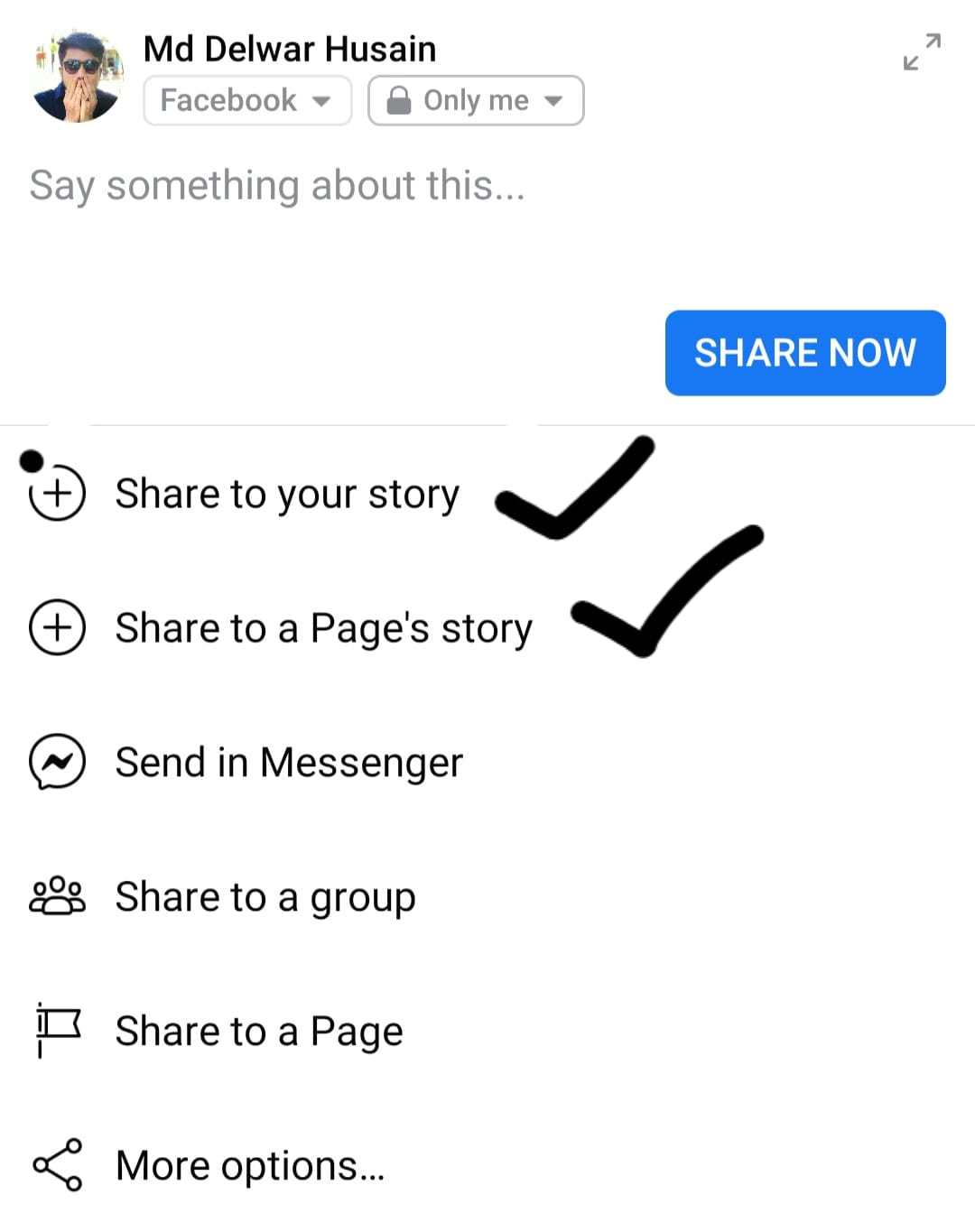Hit the SHARE NOW button
Viewport: 975px width, 1232px height.
(804, 353)
